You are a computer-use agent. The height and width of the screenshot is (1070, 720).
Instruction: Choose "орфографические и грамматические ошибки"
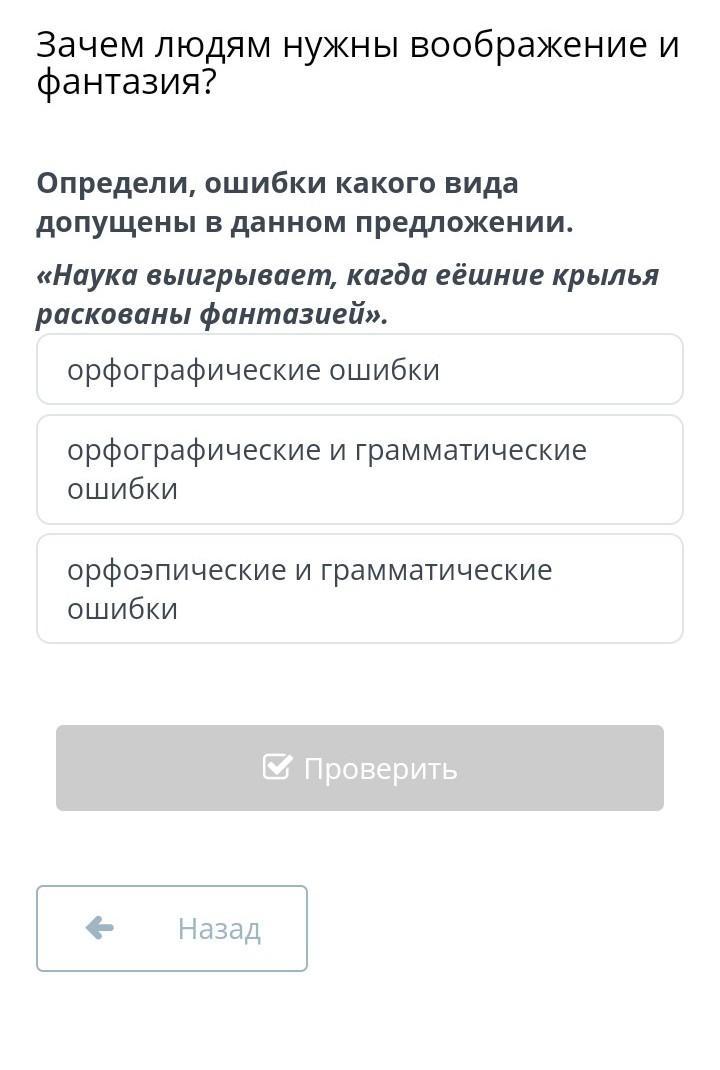click(x=359, y=469)
